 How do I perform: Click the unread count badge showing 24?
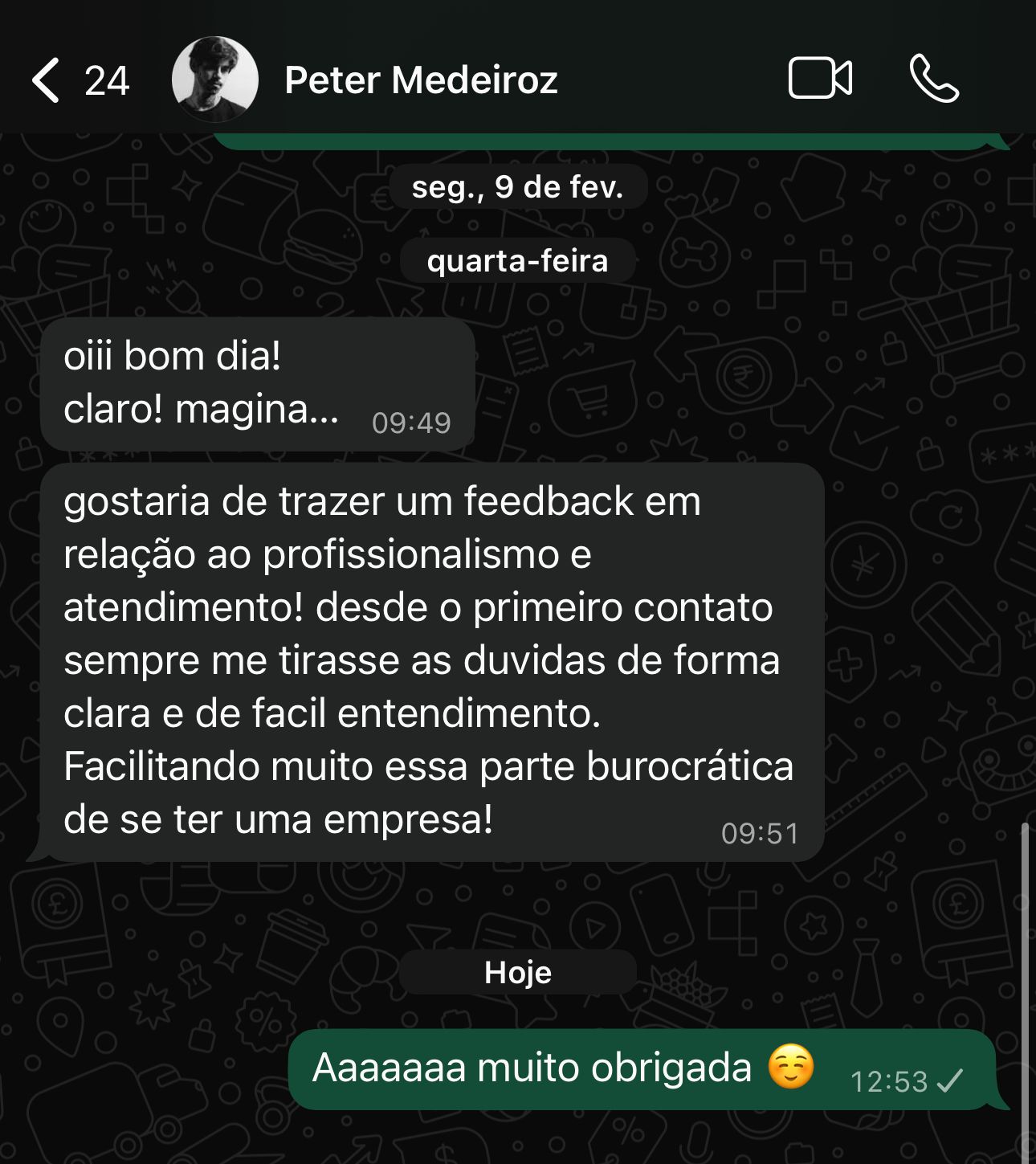(107, 79)
